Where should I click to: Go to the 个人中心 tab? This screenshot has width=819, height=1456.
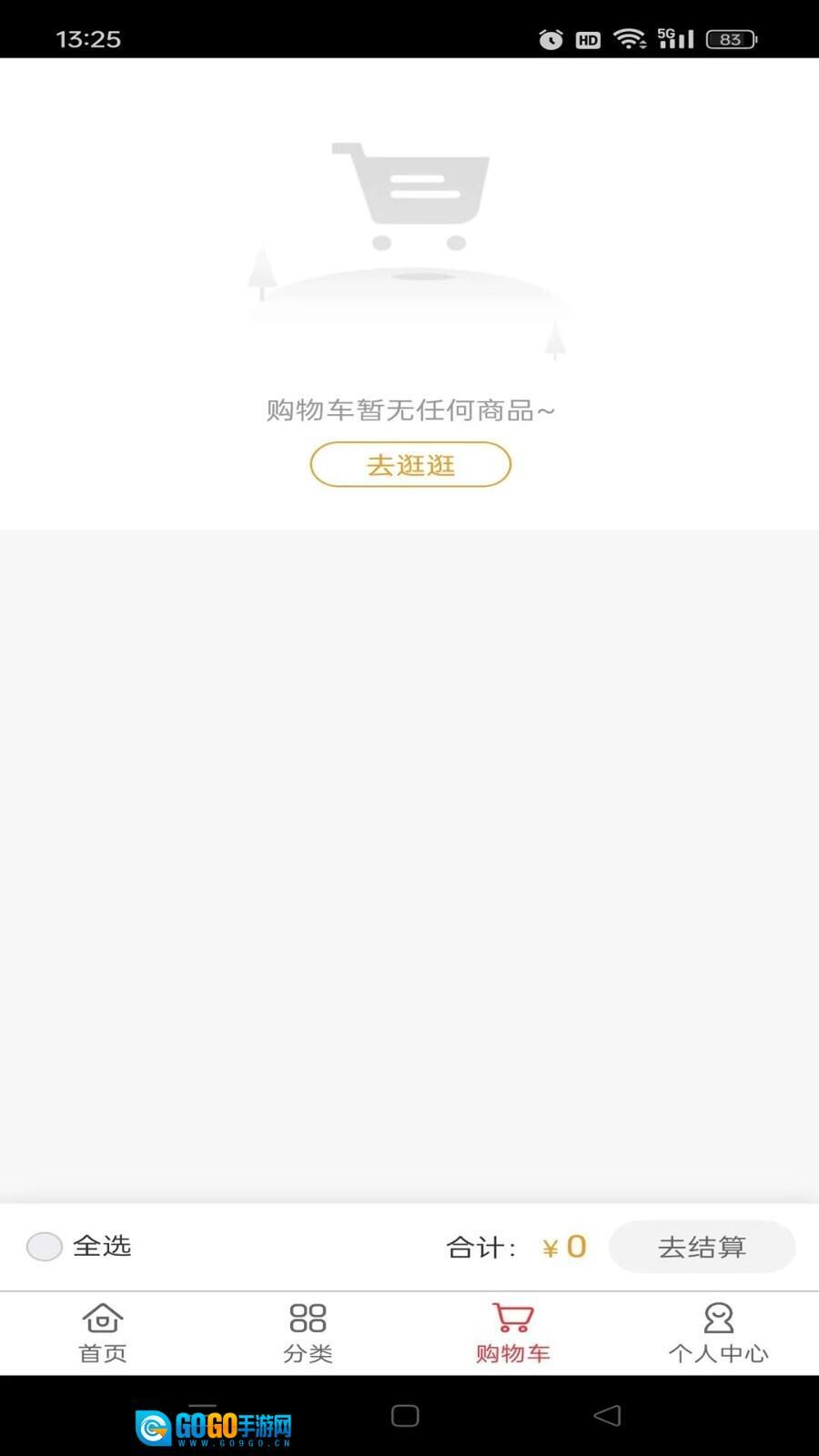(x=718, y=1333)
